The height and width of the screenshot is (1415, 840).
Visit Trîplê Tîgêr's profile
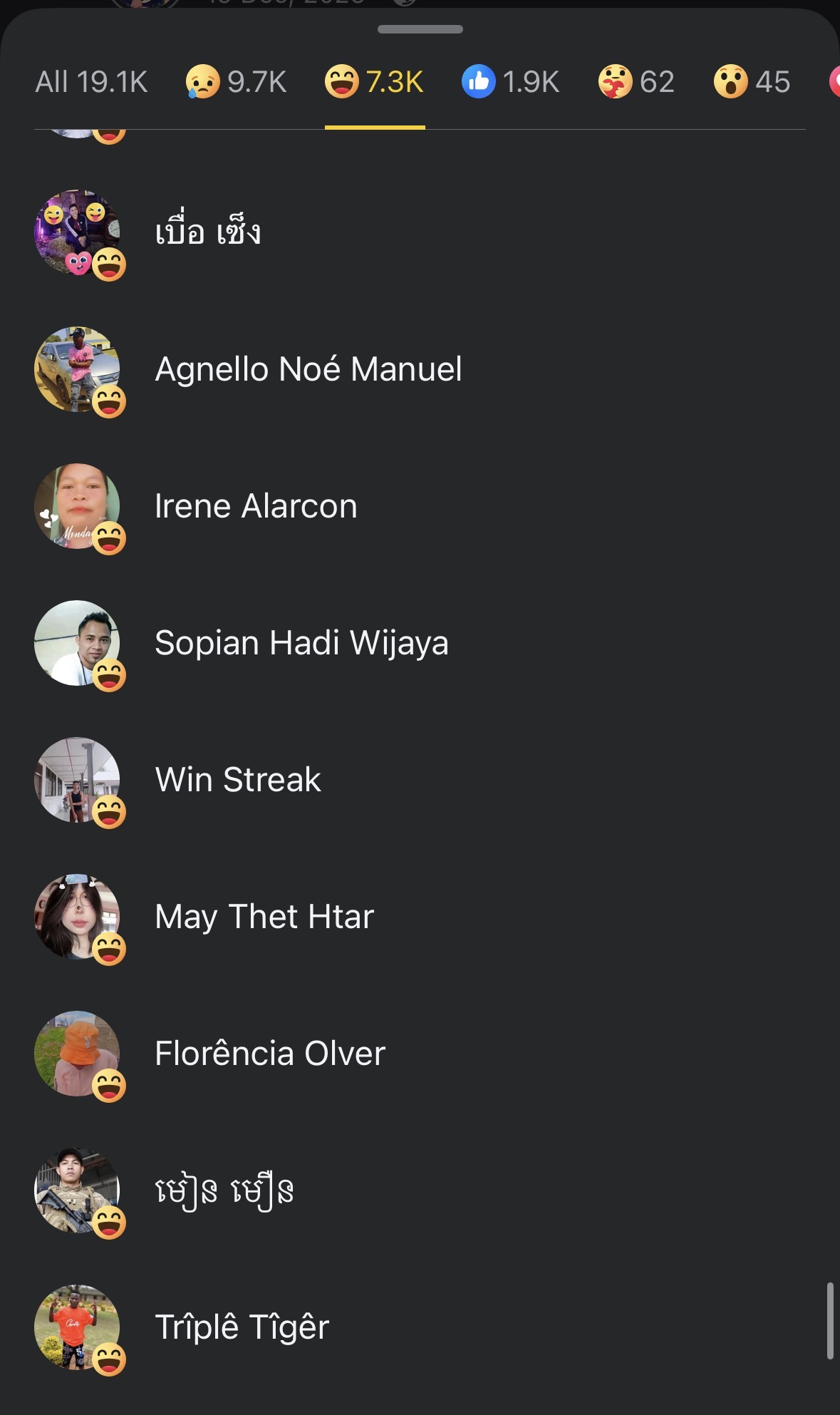(242, 1327)
